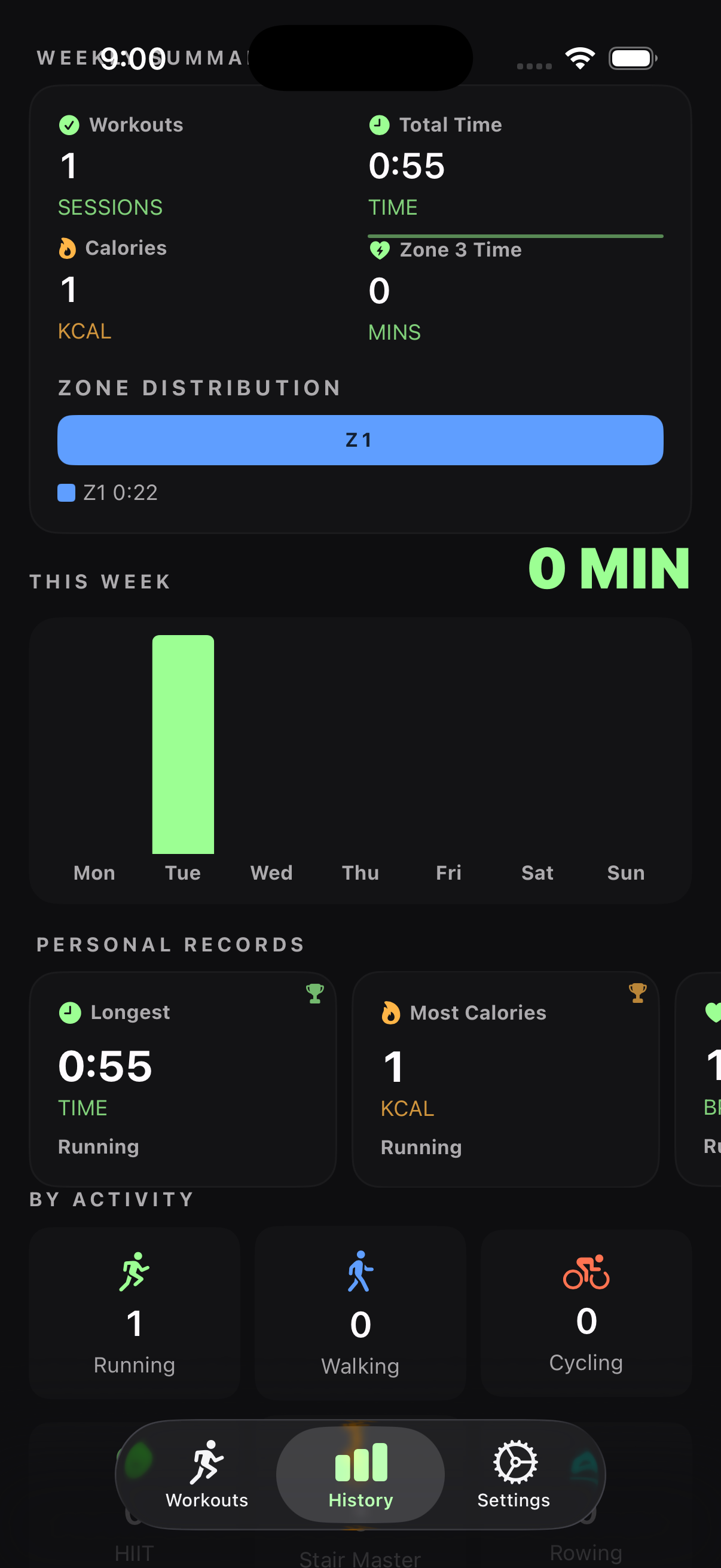Click the trophy on Most Calories card
721x1568 pixels.
tap(637, 993)
